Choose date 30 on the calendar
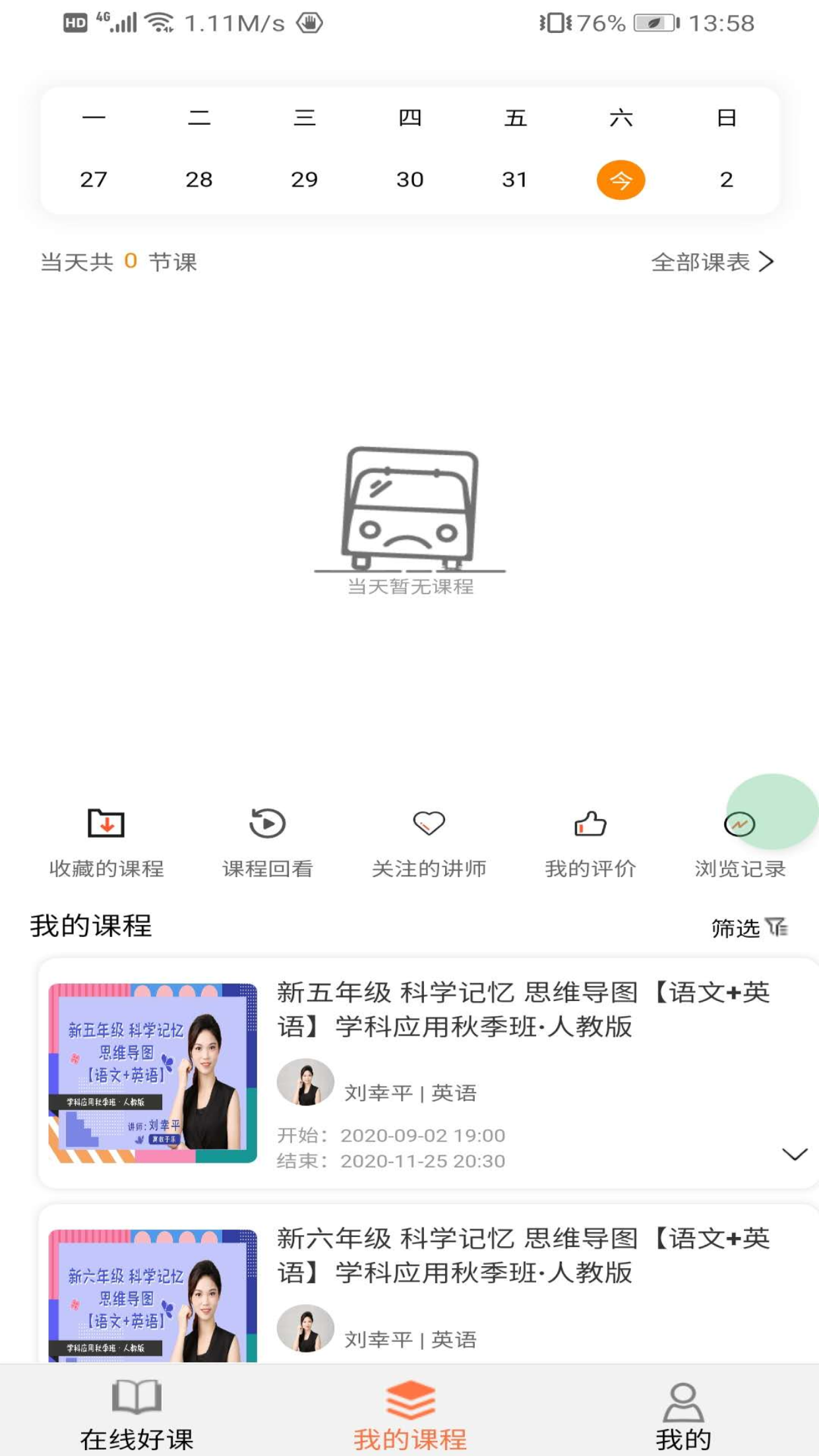819x1456 pixels. click(409, 179)
